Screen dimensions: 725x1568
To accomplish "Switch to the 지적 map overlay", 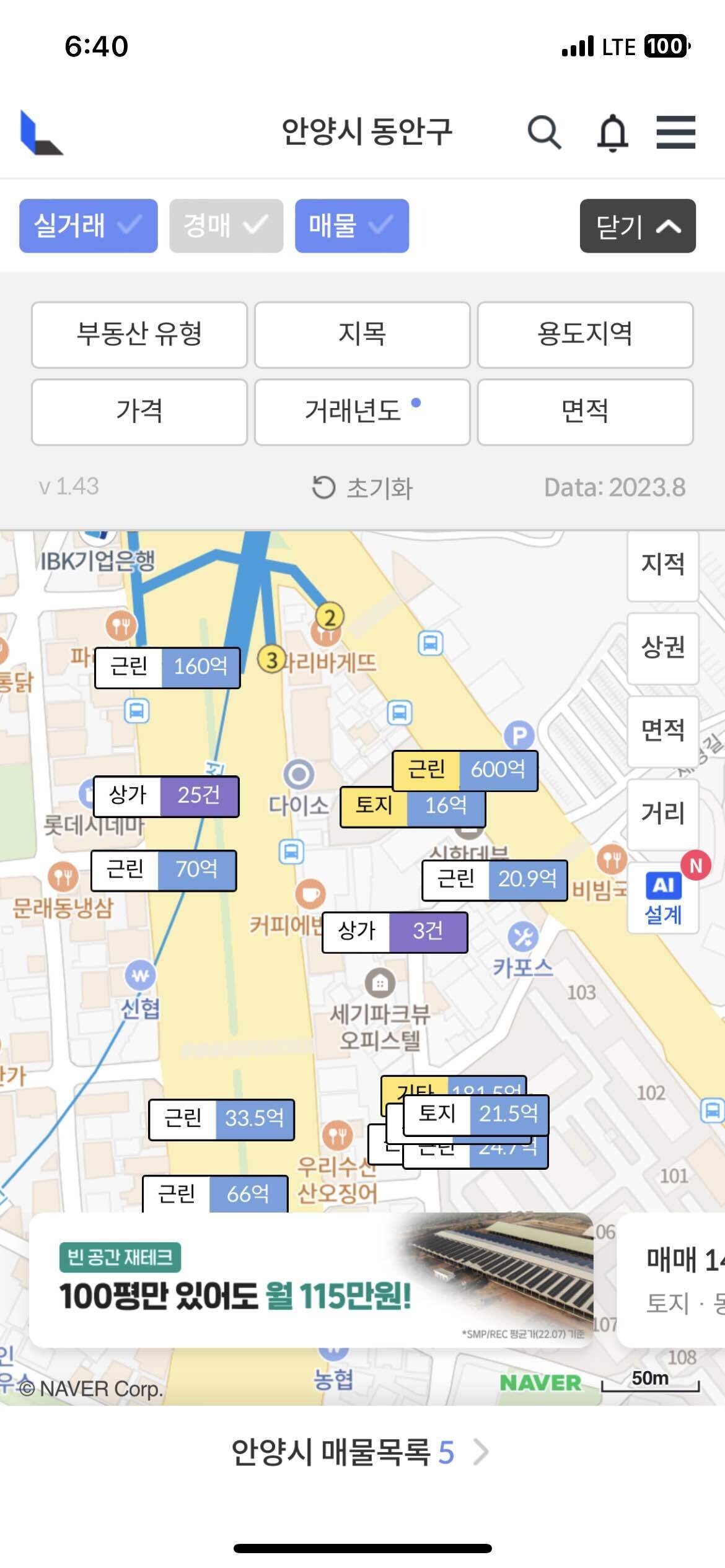I will [662, 565].
